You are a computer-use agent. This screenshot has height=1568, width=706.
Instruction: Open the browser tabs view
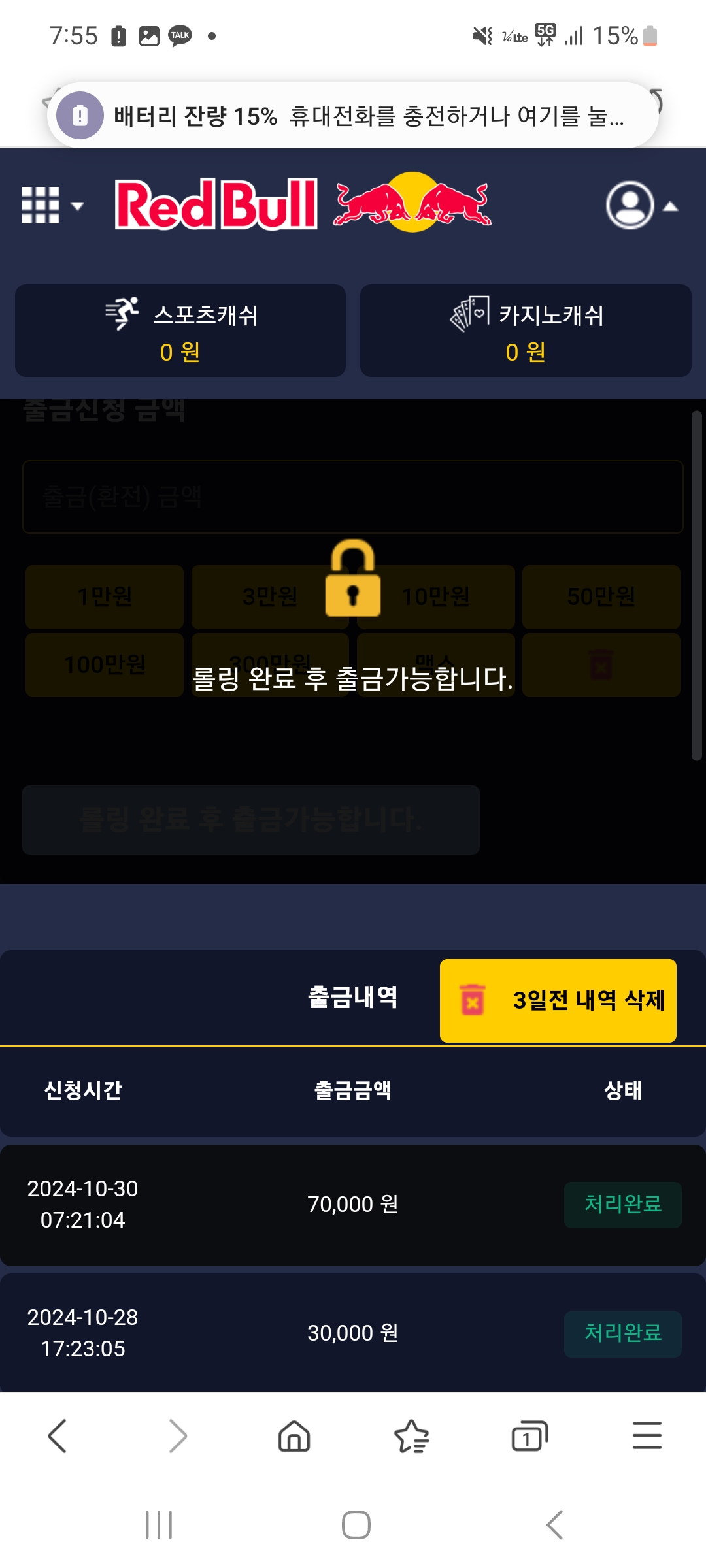(529, 1436)
